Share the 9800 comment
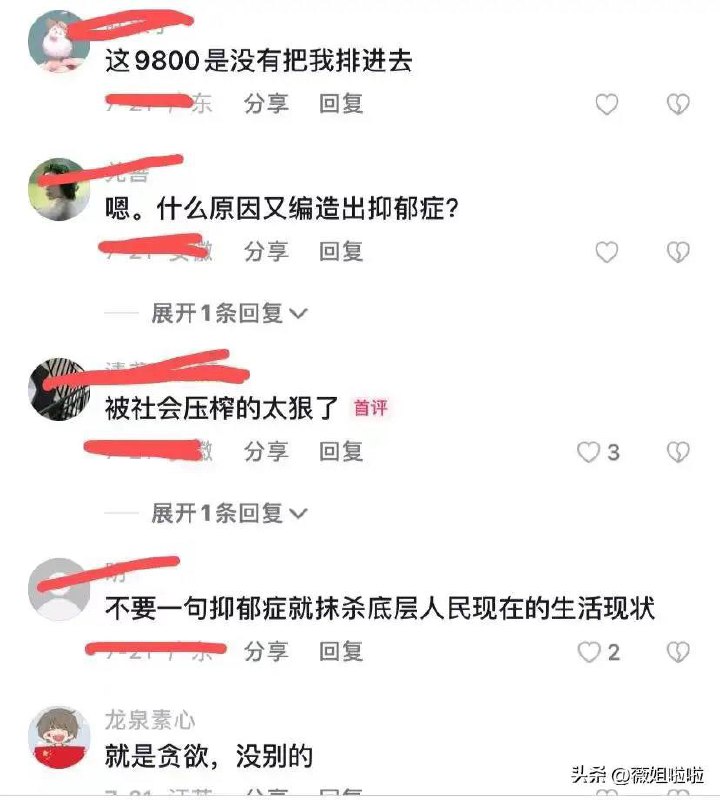Screen dimensions: 720x800 266,103
